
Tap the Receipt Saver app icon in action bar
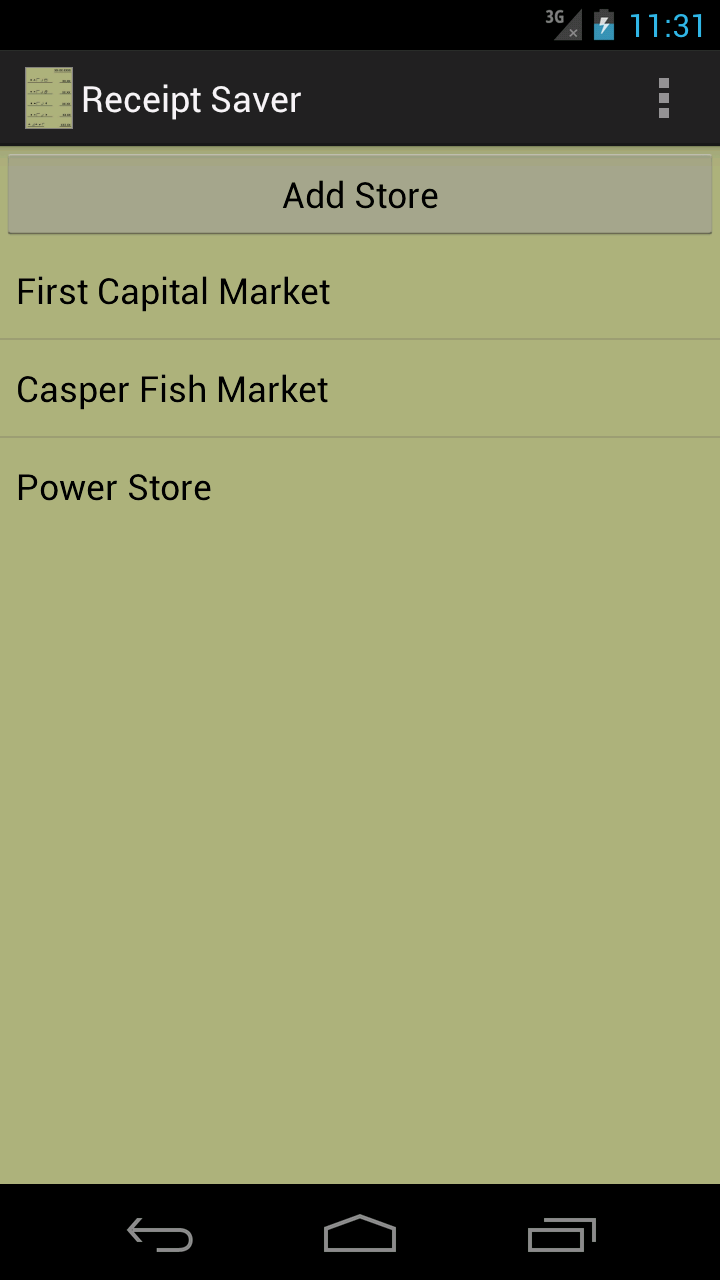[x=48, y=97]
